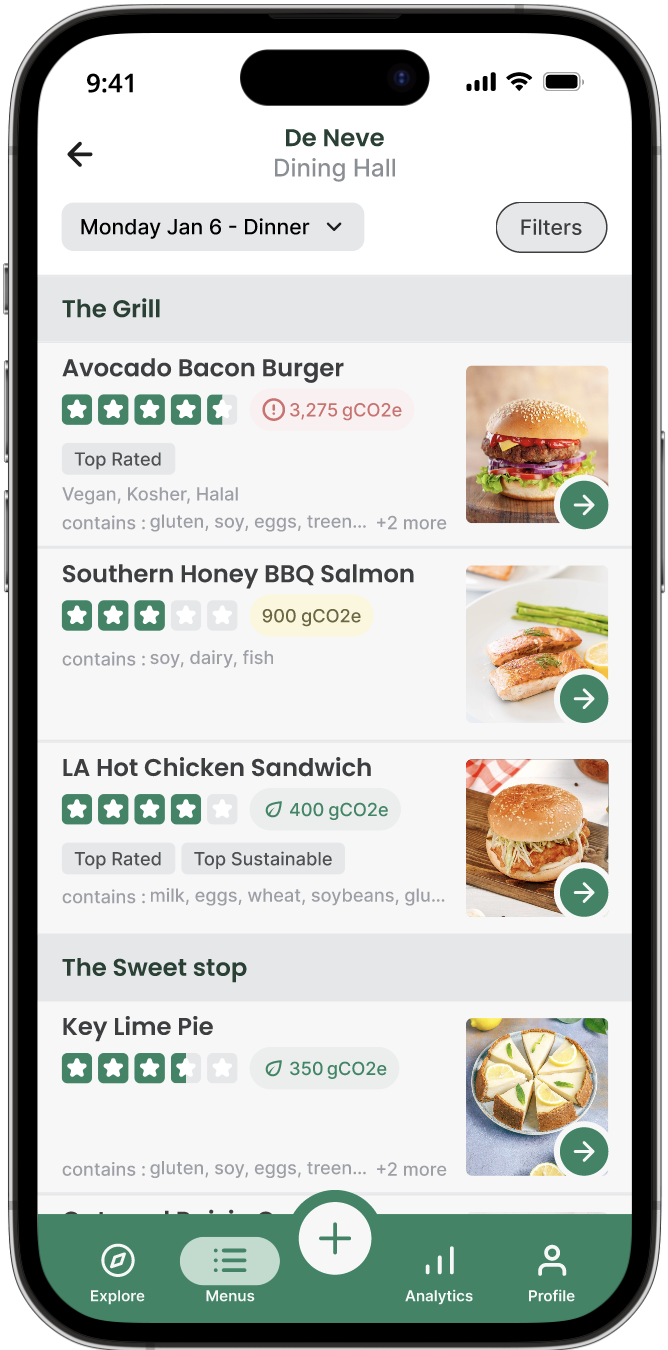The image size is (668, 1350).
Task: Tap the plus add button
Action: click(x=335, y=1239)
